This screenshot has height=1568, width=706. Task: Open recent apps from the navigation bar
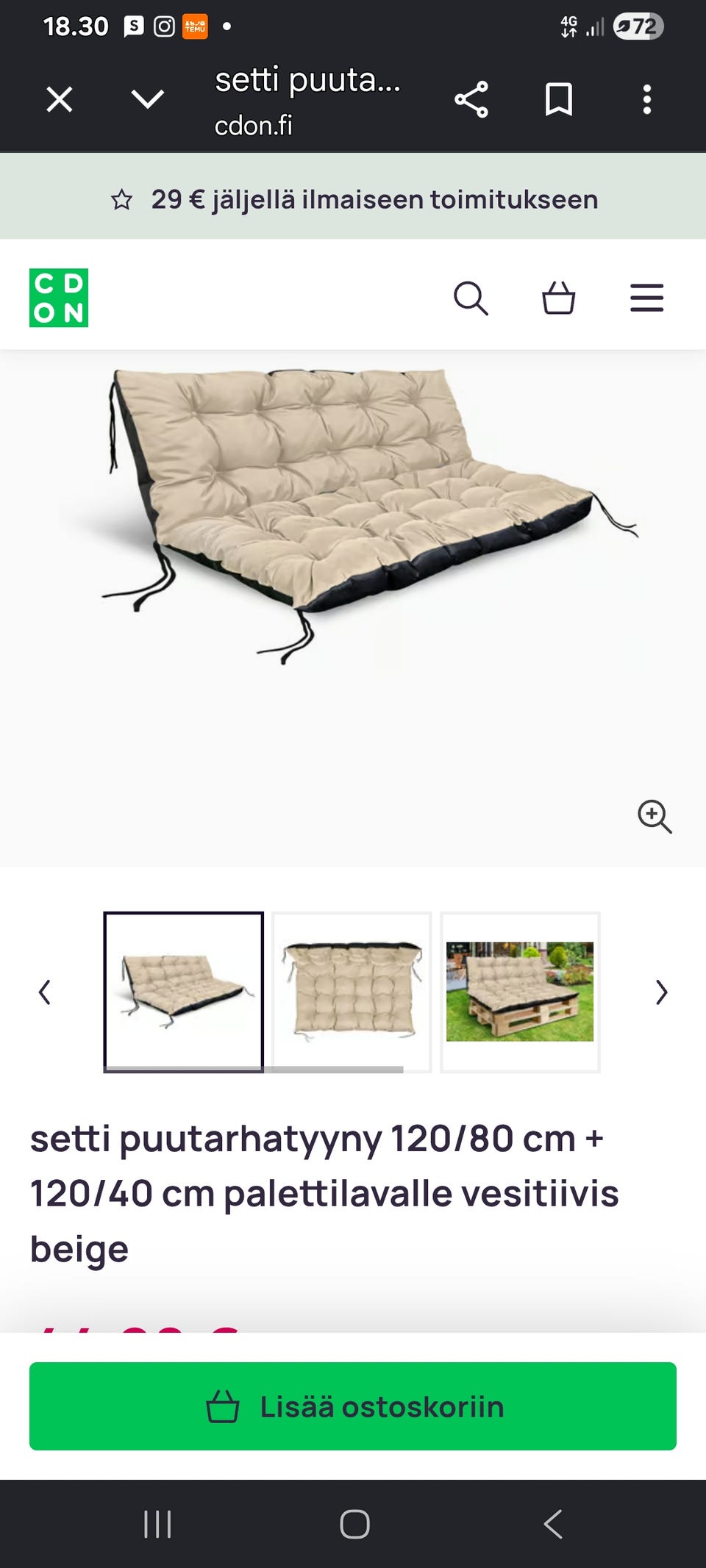[157, 1524]
